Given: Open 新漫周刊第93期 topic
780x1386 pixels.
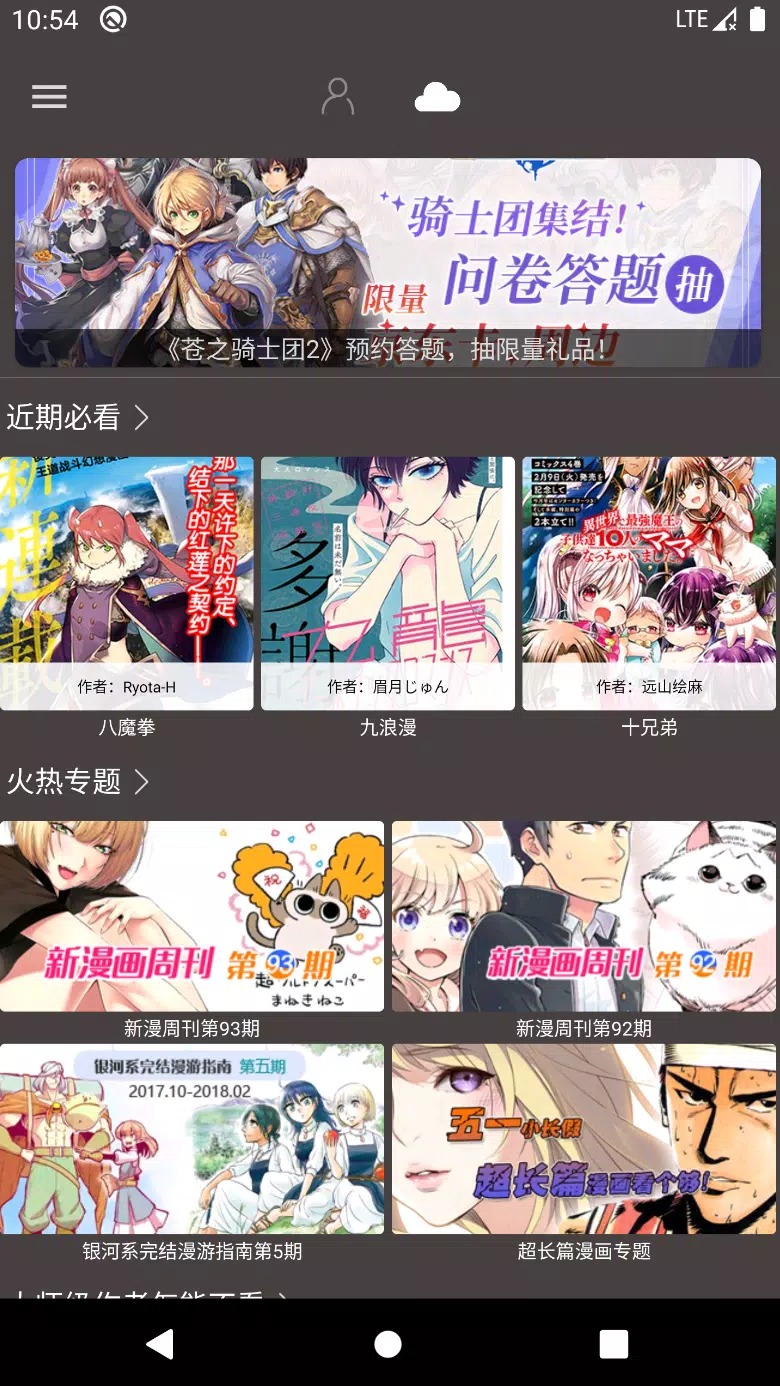Looking at the screenshot, I should coord(192,930).
